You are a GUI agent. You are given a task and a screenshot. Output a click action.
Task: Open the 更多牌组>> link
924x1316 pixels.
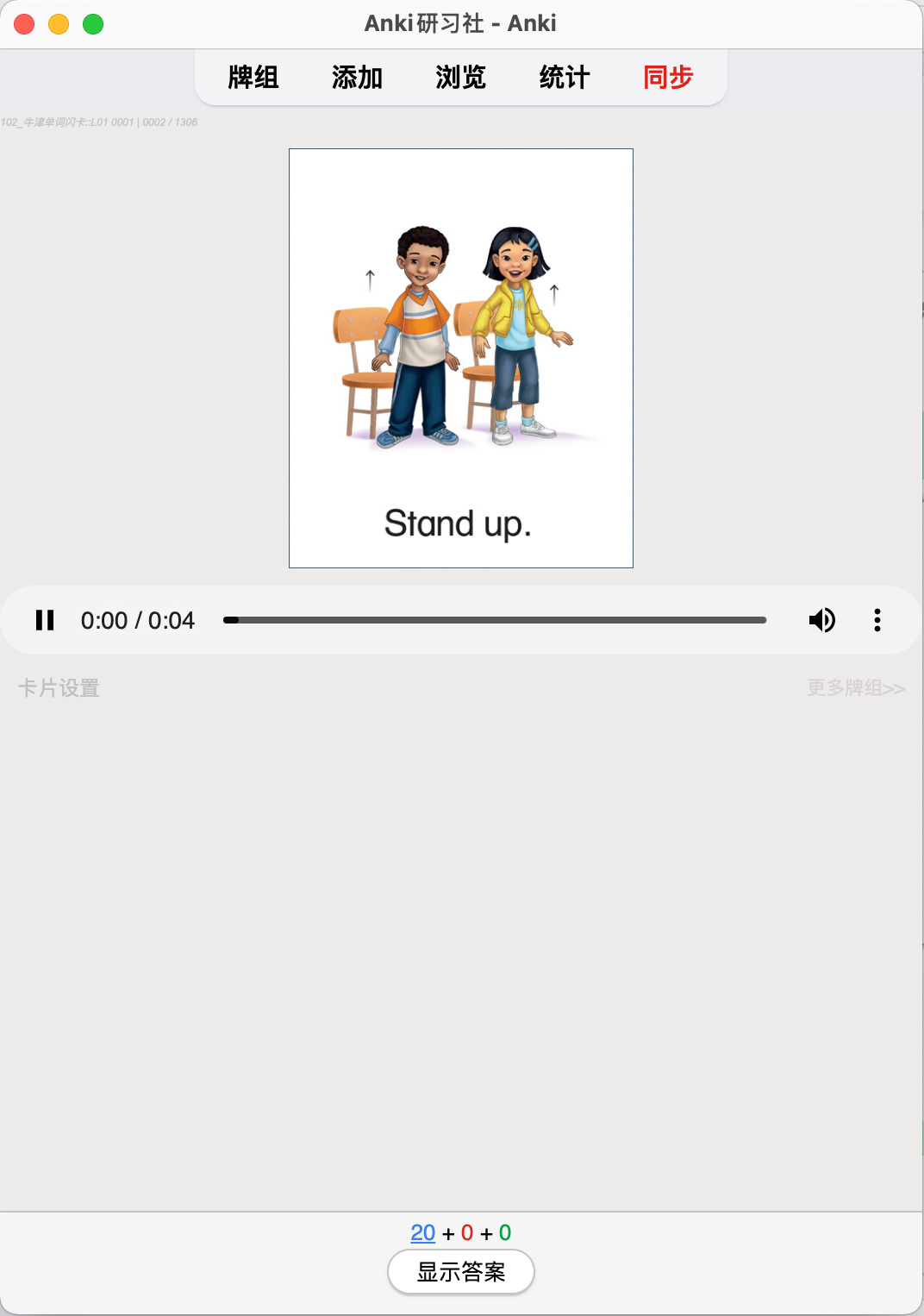coord(855,688)
